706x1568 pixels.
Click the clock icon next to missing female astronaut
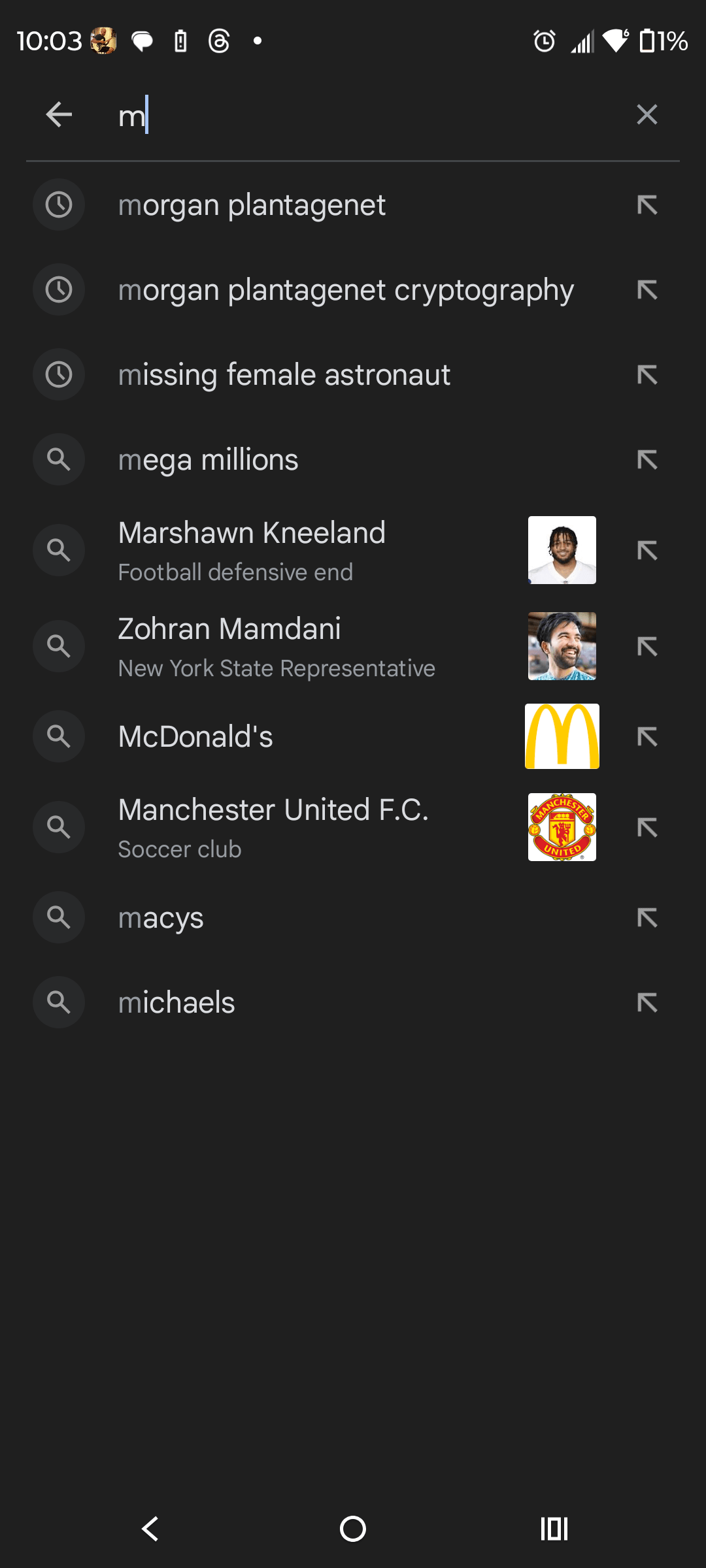point(59,374)
